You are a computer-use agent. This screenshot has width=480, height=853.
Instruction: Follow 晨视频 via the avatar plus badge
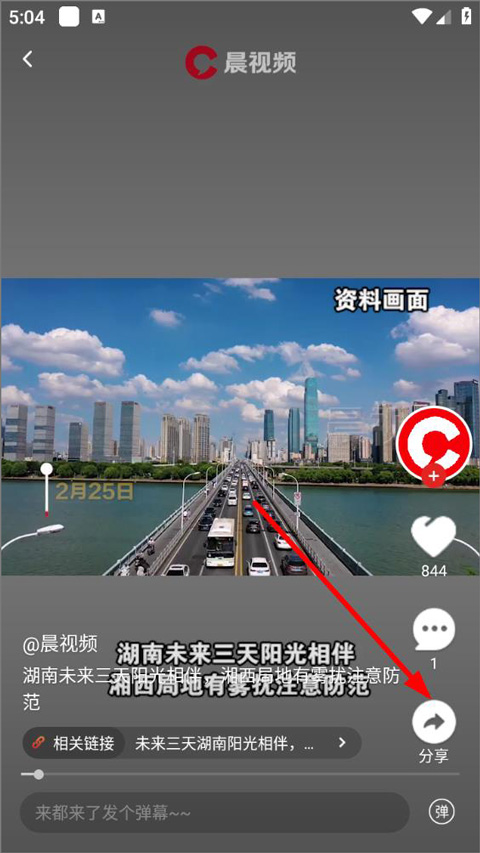tap(433, 477)
